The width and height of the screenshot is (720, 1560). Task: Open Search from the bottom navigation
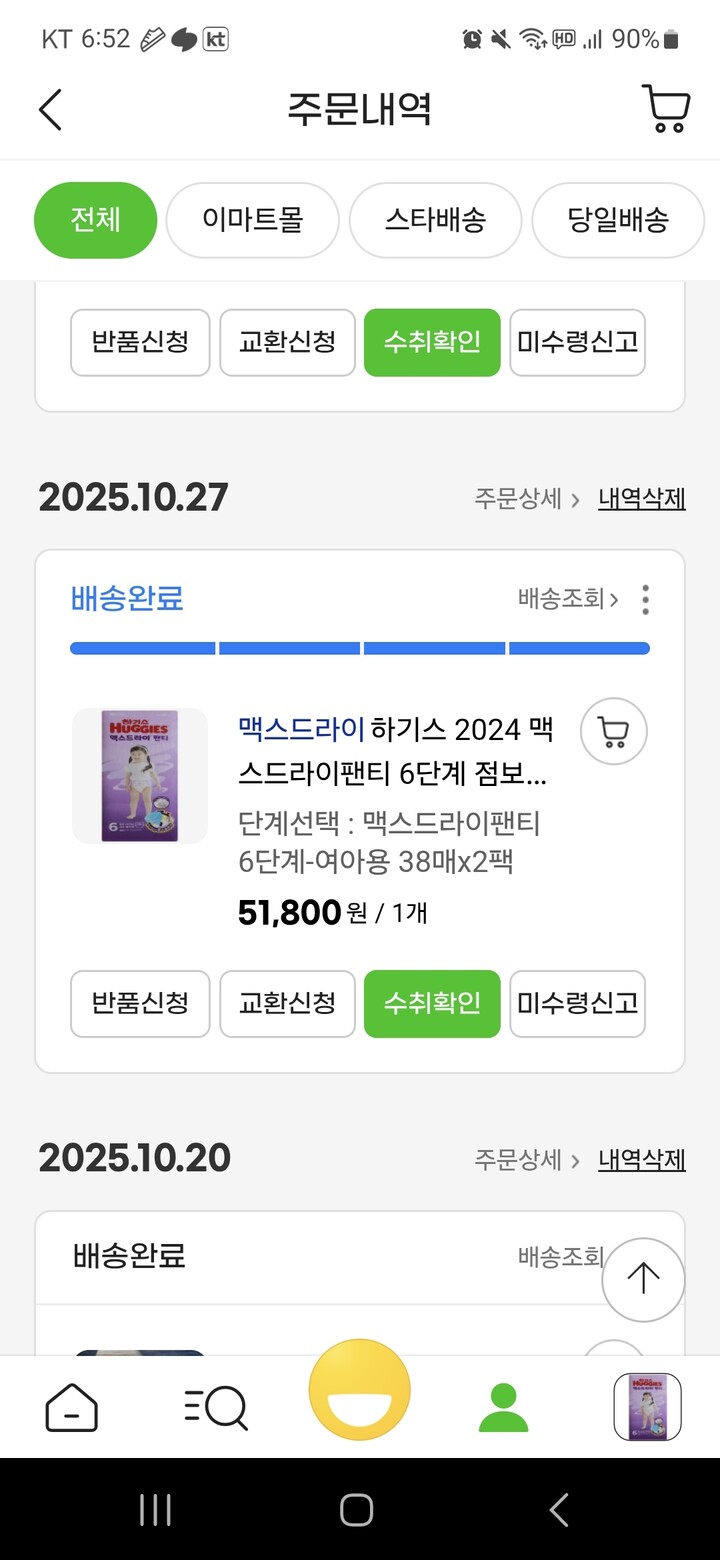click(215, 1406)
